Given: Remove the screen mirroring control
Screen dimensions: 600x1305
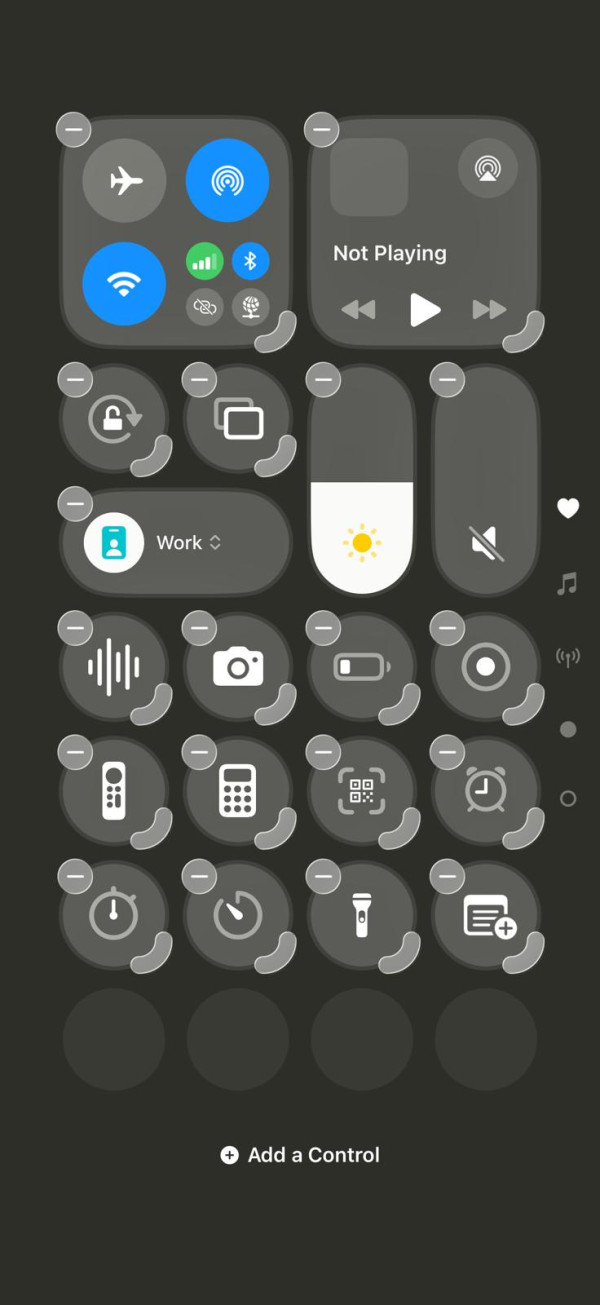Looking at the screenshot, I should (x=198, y=380).
